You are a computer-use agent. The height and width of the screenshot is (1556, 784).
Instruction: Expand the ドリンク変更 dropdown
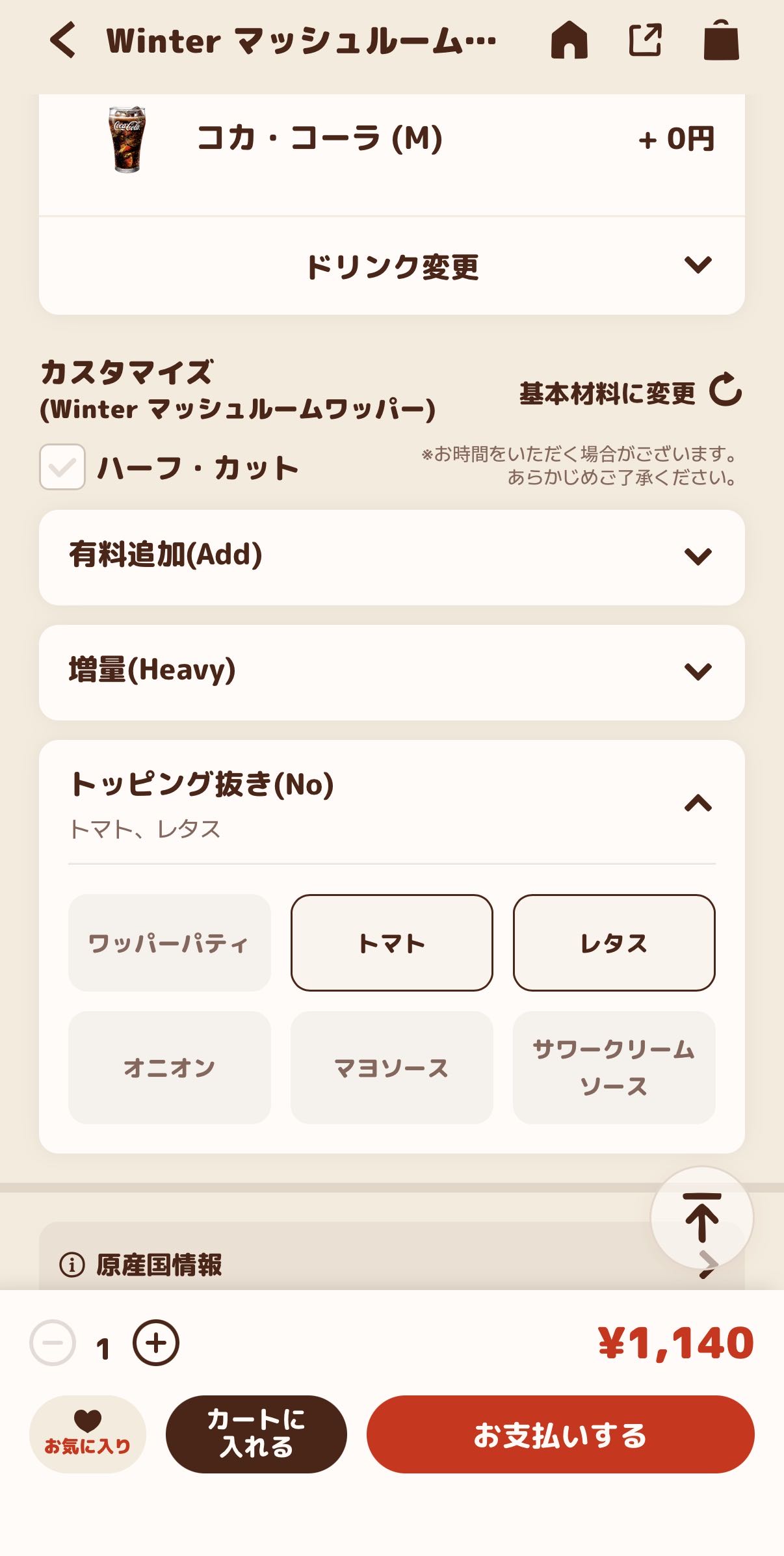click(391, 266)
